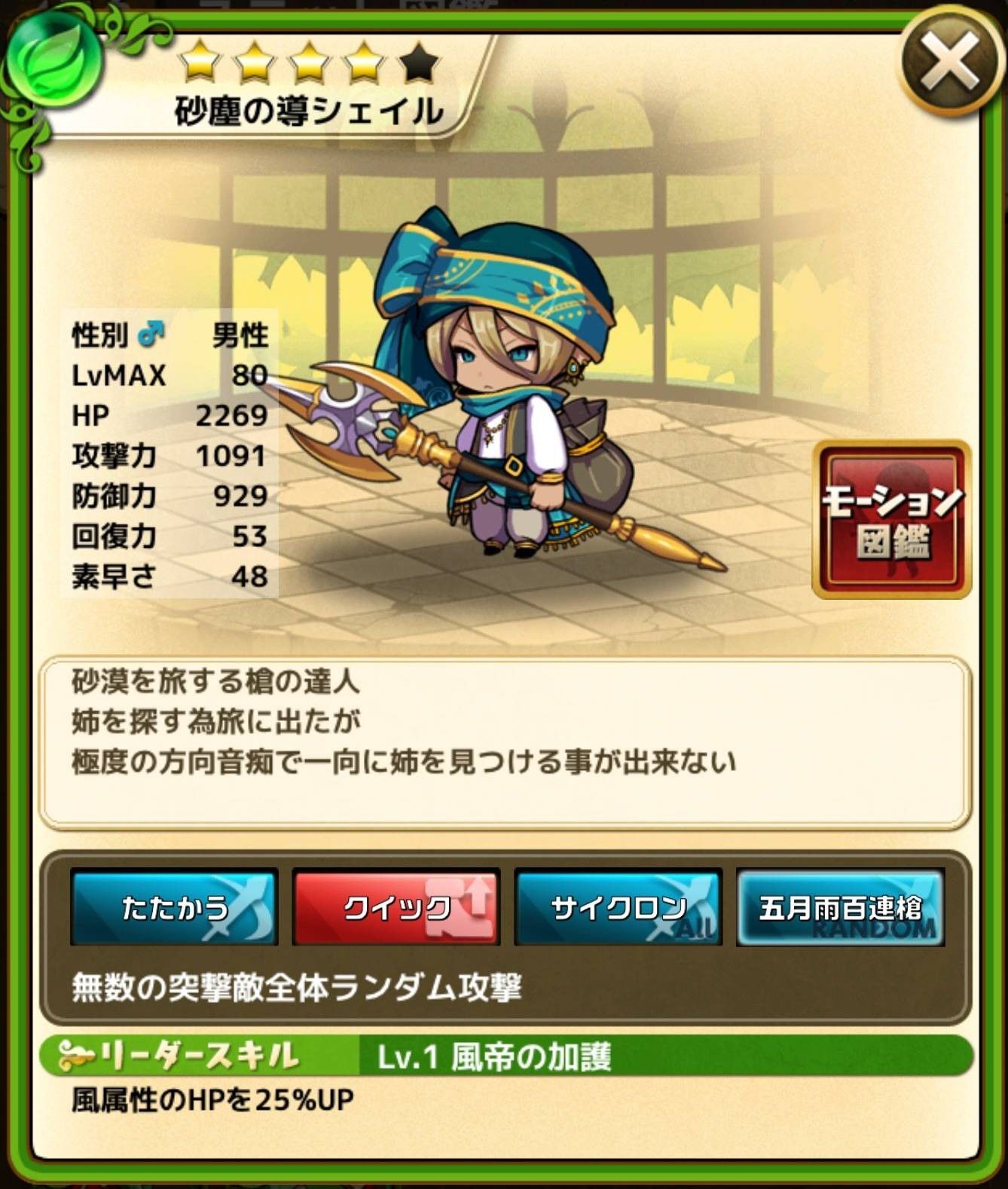Select the 五月雨百連槍 skill button
This screenshot has height=1189, width=1008.
click(840, 907)
